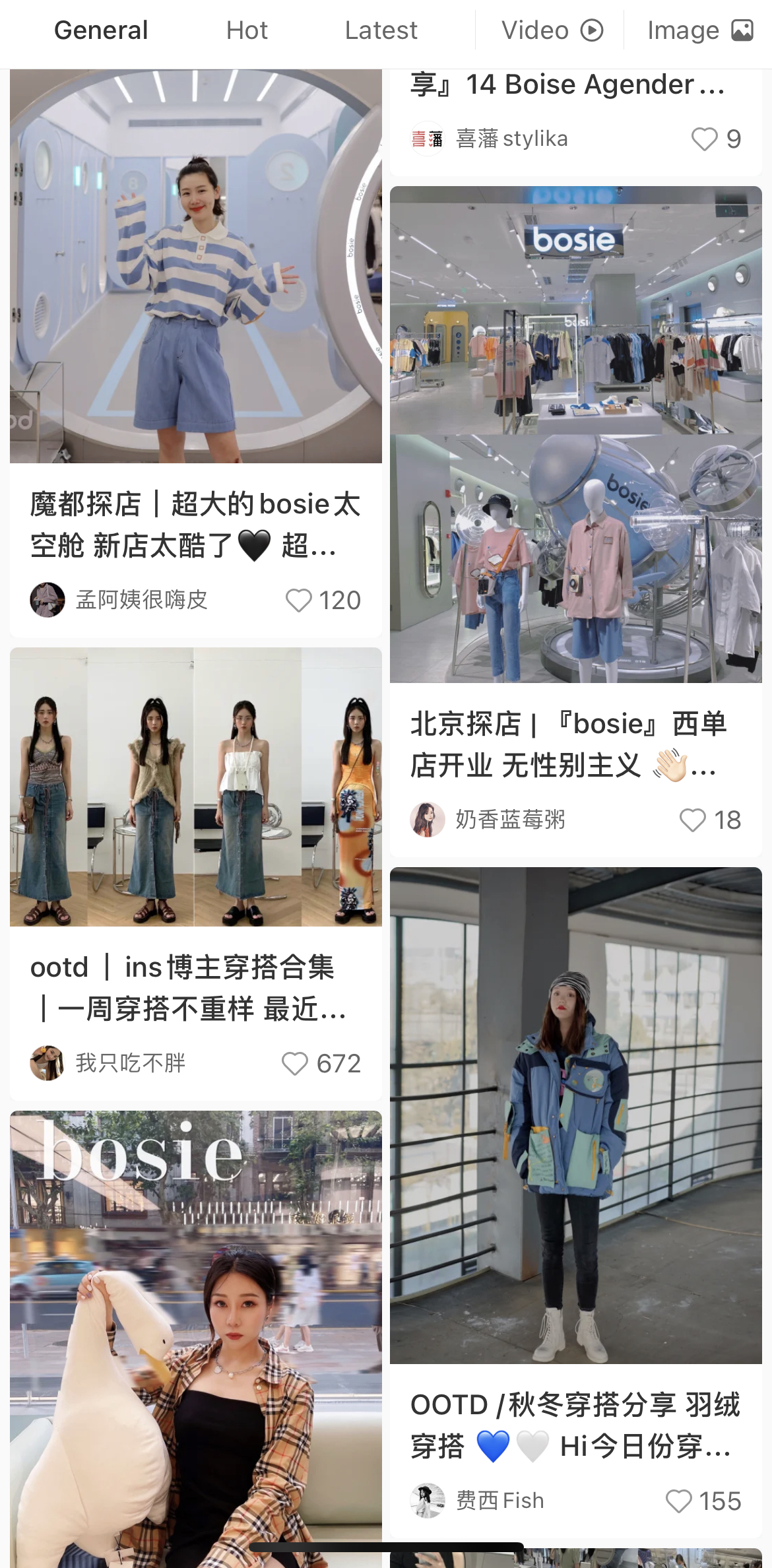Image resolution: width=772 pixels, height=1568 pixels.
Task: Open the striped-shirt bosie space capsule post
Action: point(196,267)
